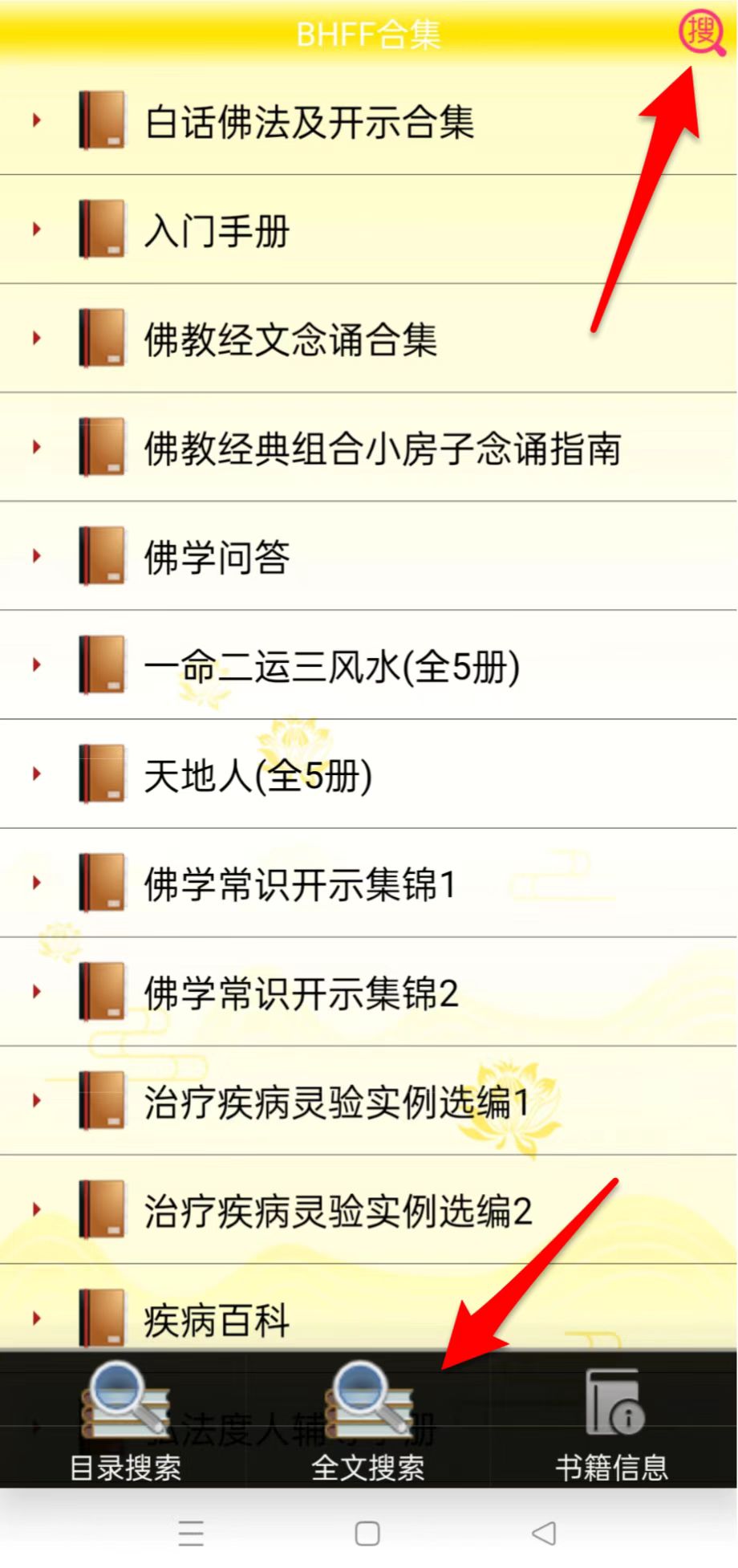The width and height of the screenshot is (738, 1568).
Task: Select 目录搜索 in the bottom bar
Action: click(x=125, y=1422)
